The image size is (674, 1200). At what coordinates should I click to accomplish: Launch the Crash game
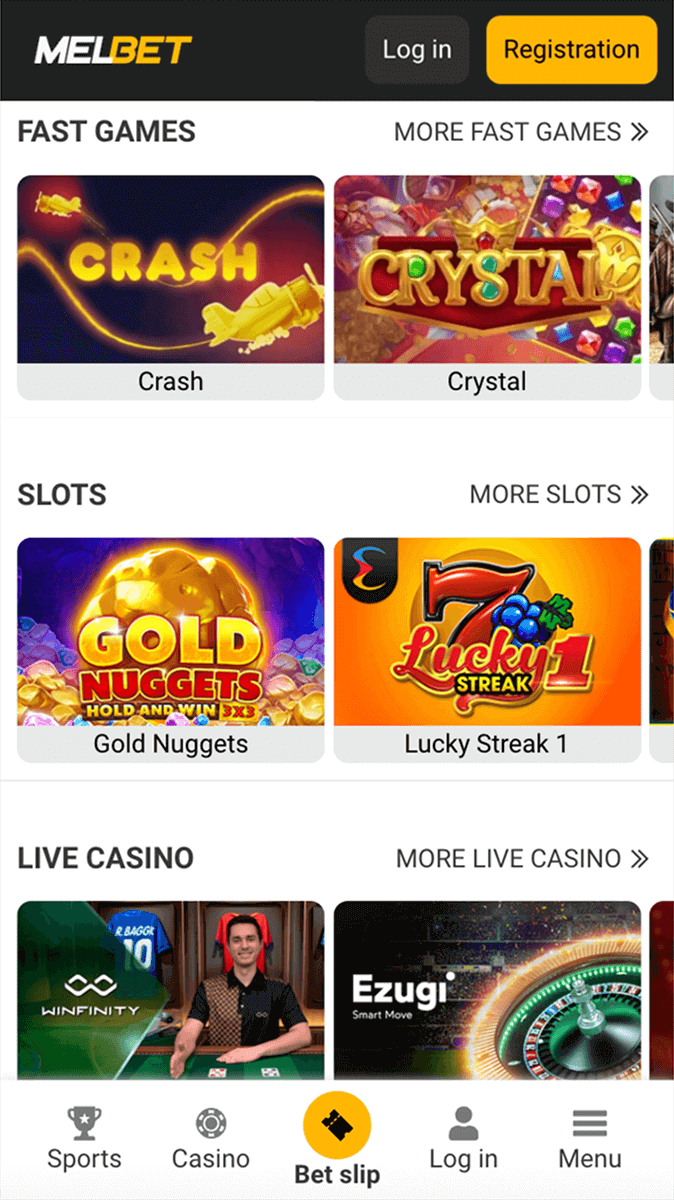click(x=171, y=288)
